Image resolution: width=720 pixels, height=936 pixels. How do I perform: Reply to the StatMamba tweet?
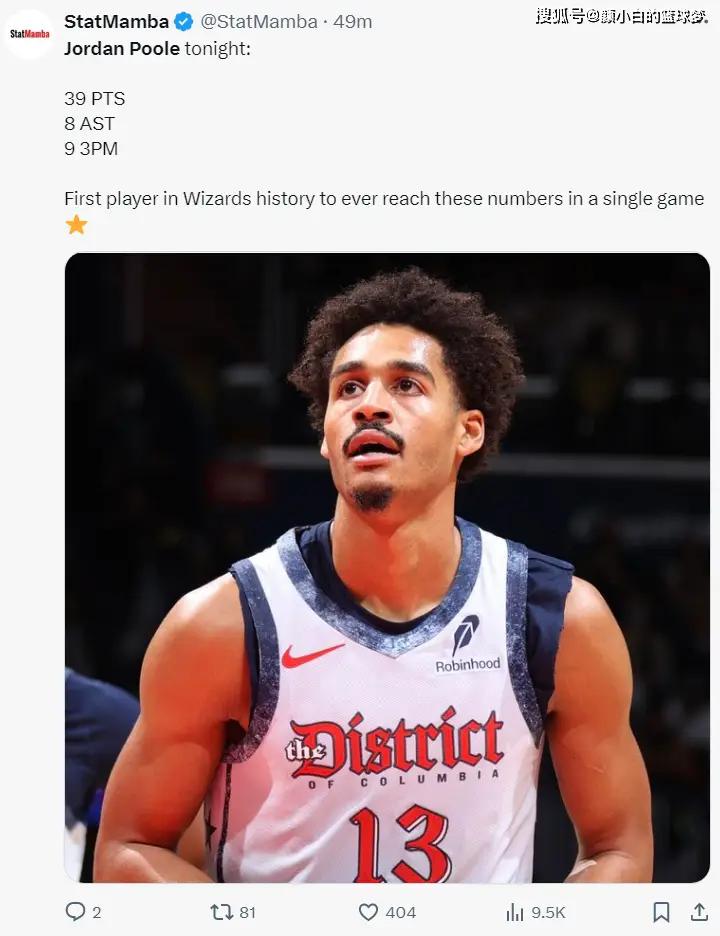[76, 912]
